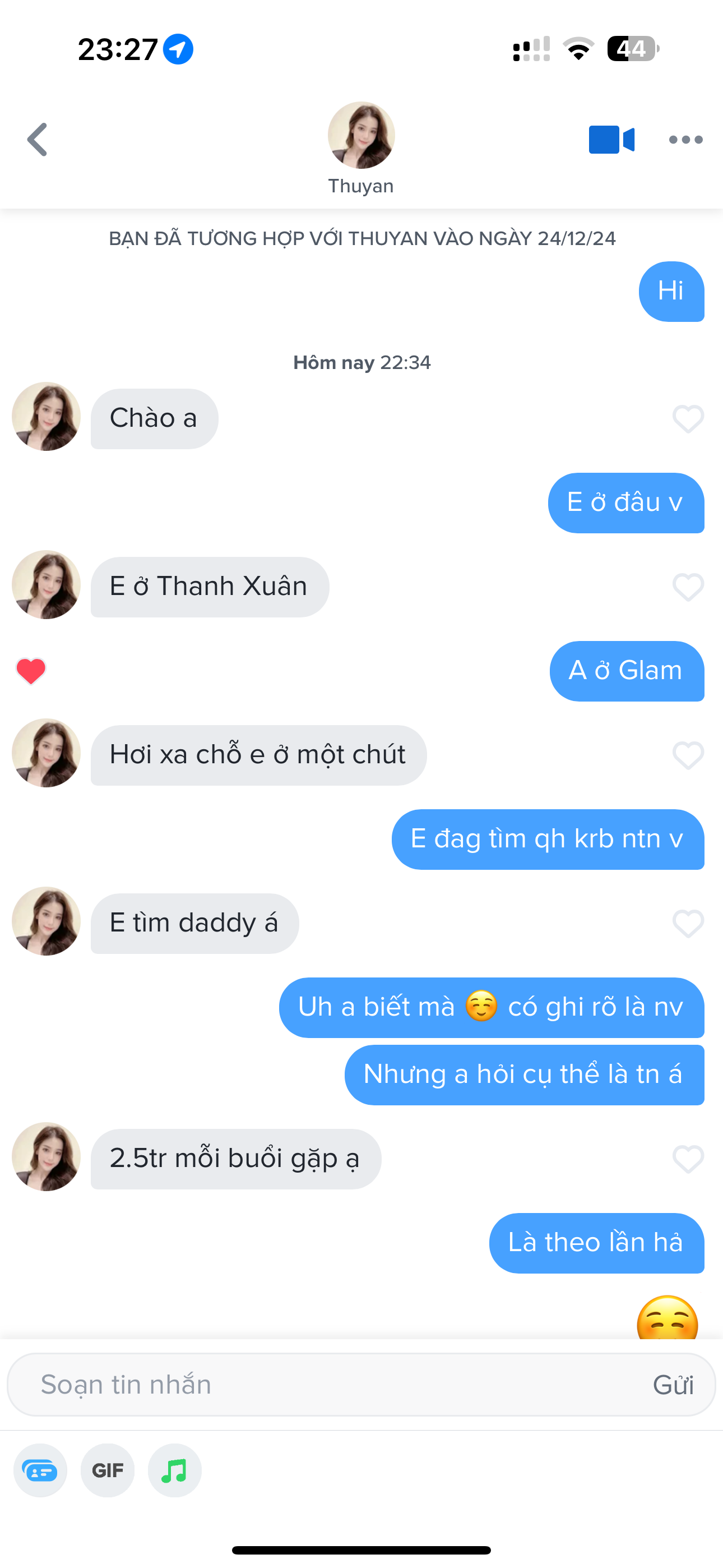This screenshot has width=723, height=1568.
Task: Start a video call with Thuyan
Action: click(x=611, y=140)
